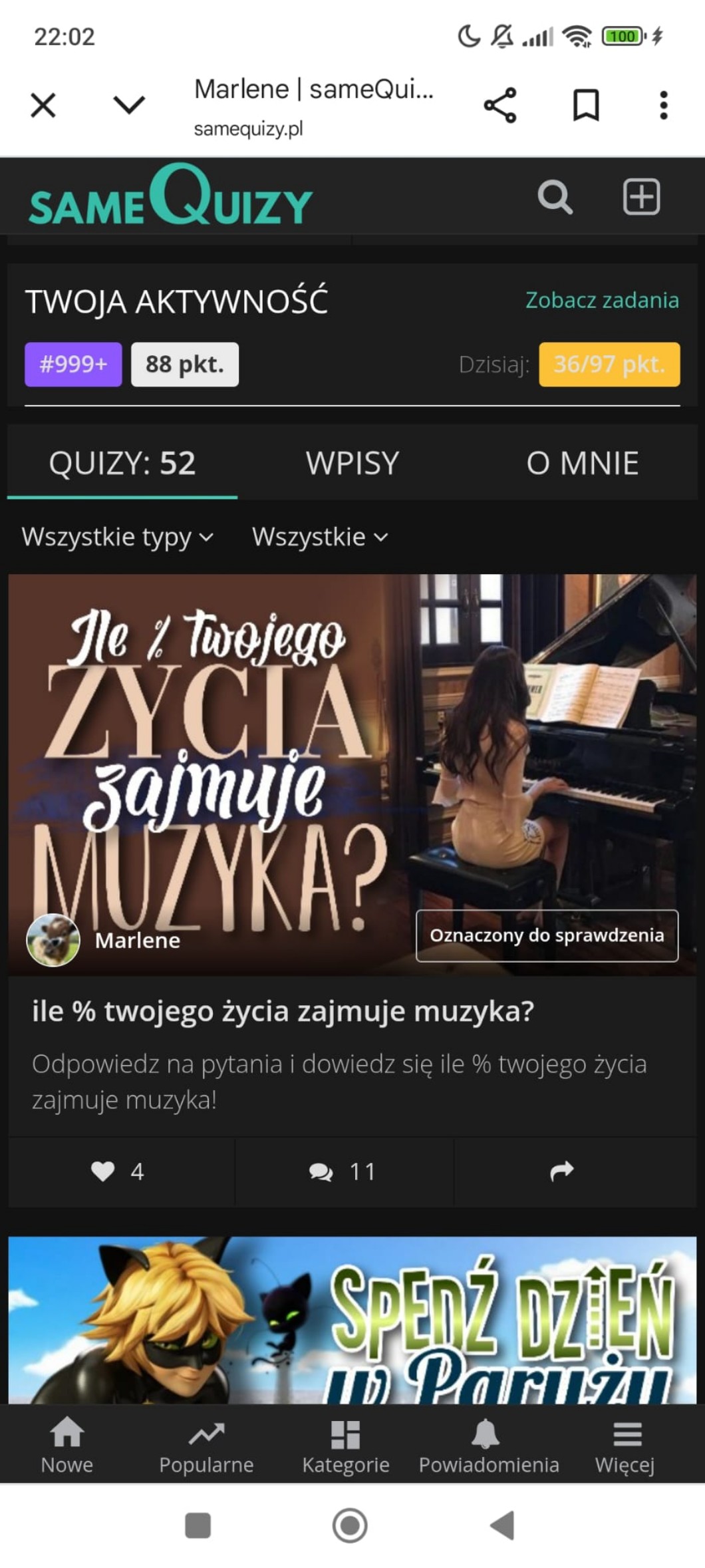Tap the system back button
Screen dimensions: 705x1568
[x=503, y=1525]
